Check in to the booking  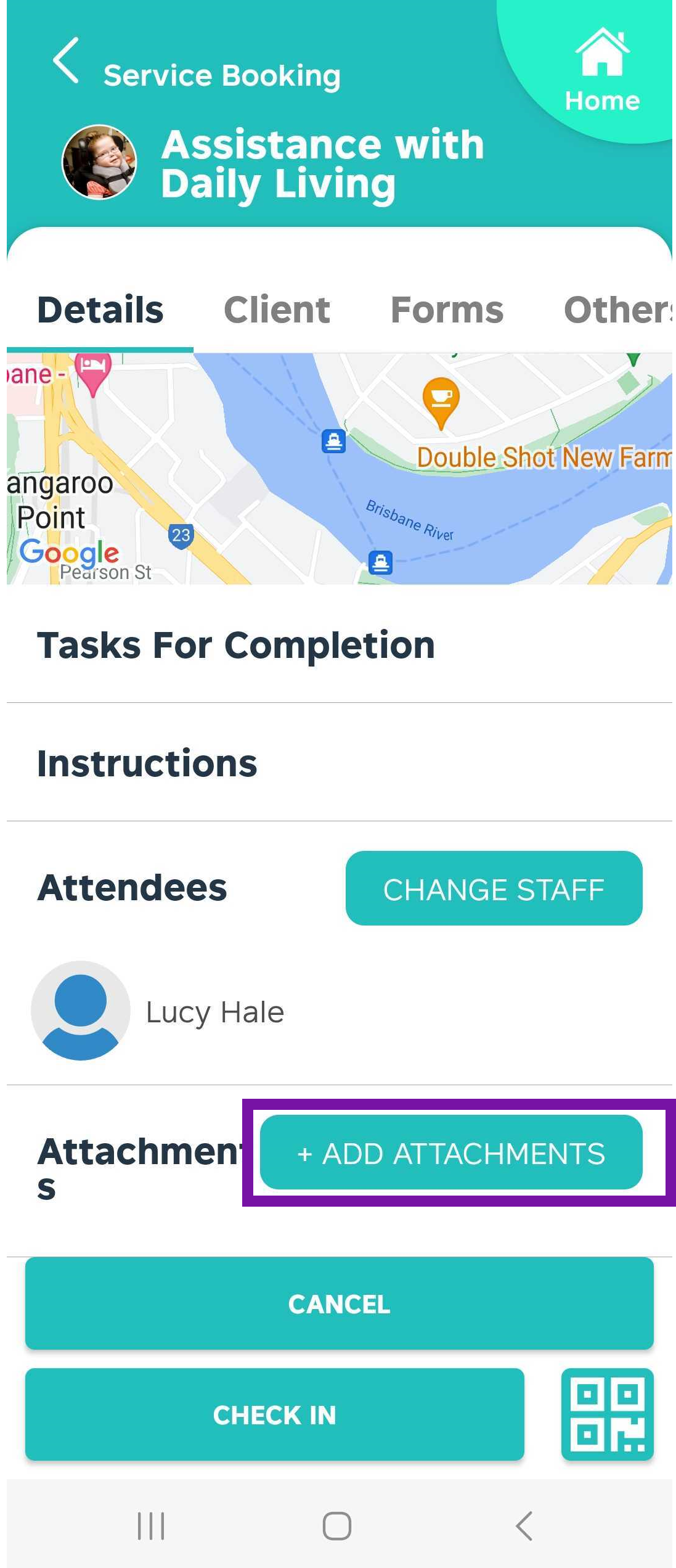click(274, 1414)
